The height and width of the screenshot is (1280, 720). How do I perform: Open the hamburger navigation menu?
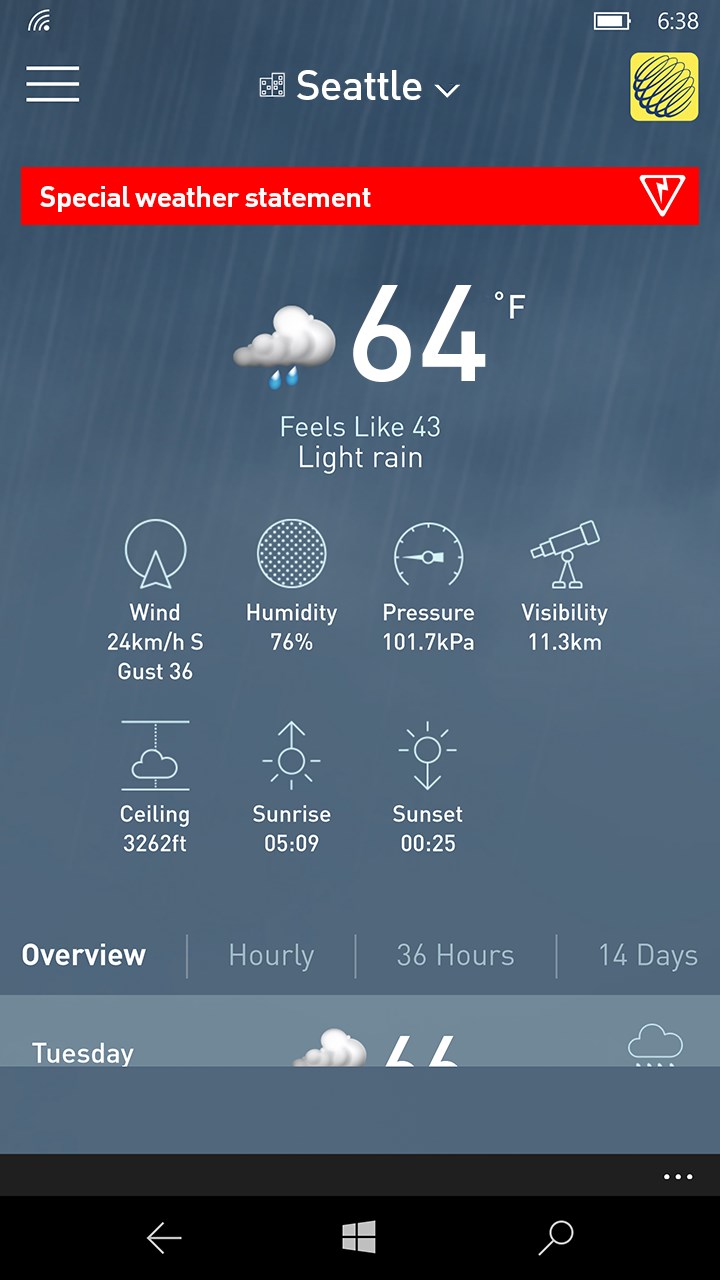(x=52, y=85)
